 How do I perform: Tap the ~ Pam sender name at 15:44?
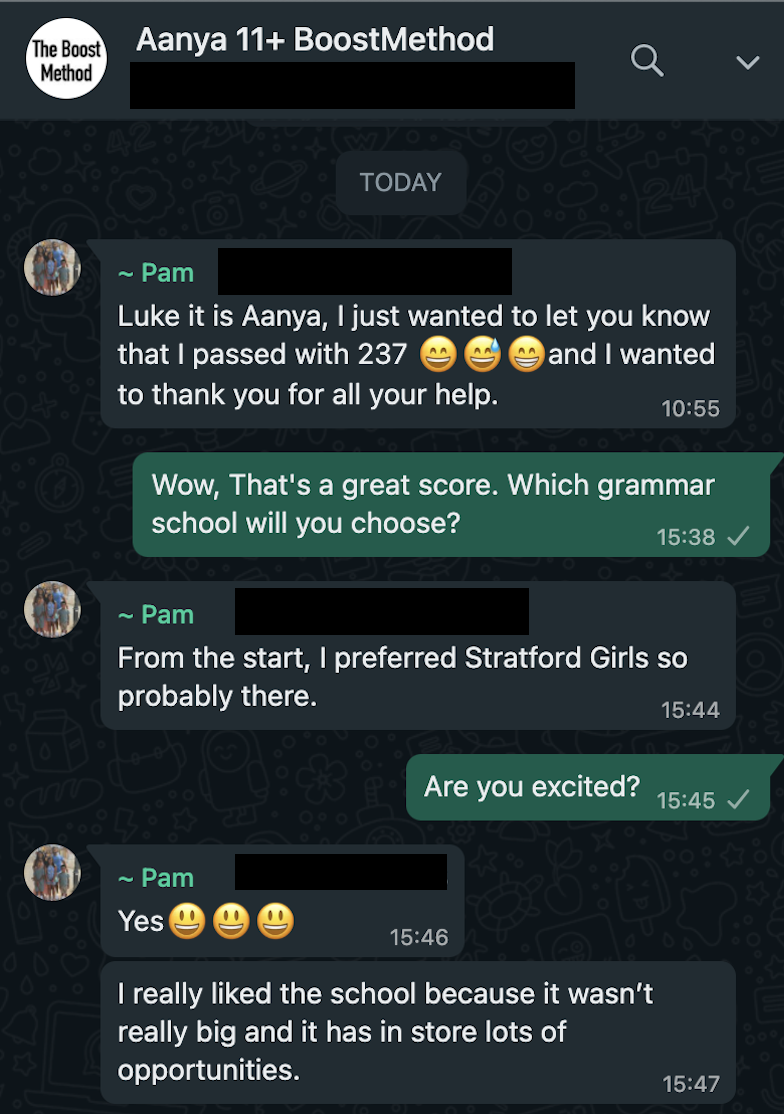[x=155, y=614]
